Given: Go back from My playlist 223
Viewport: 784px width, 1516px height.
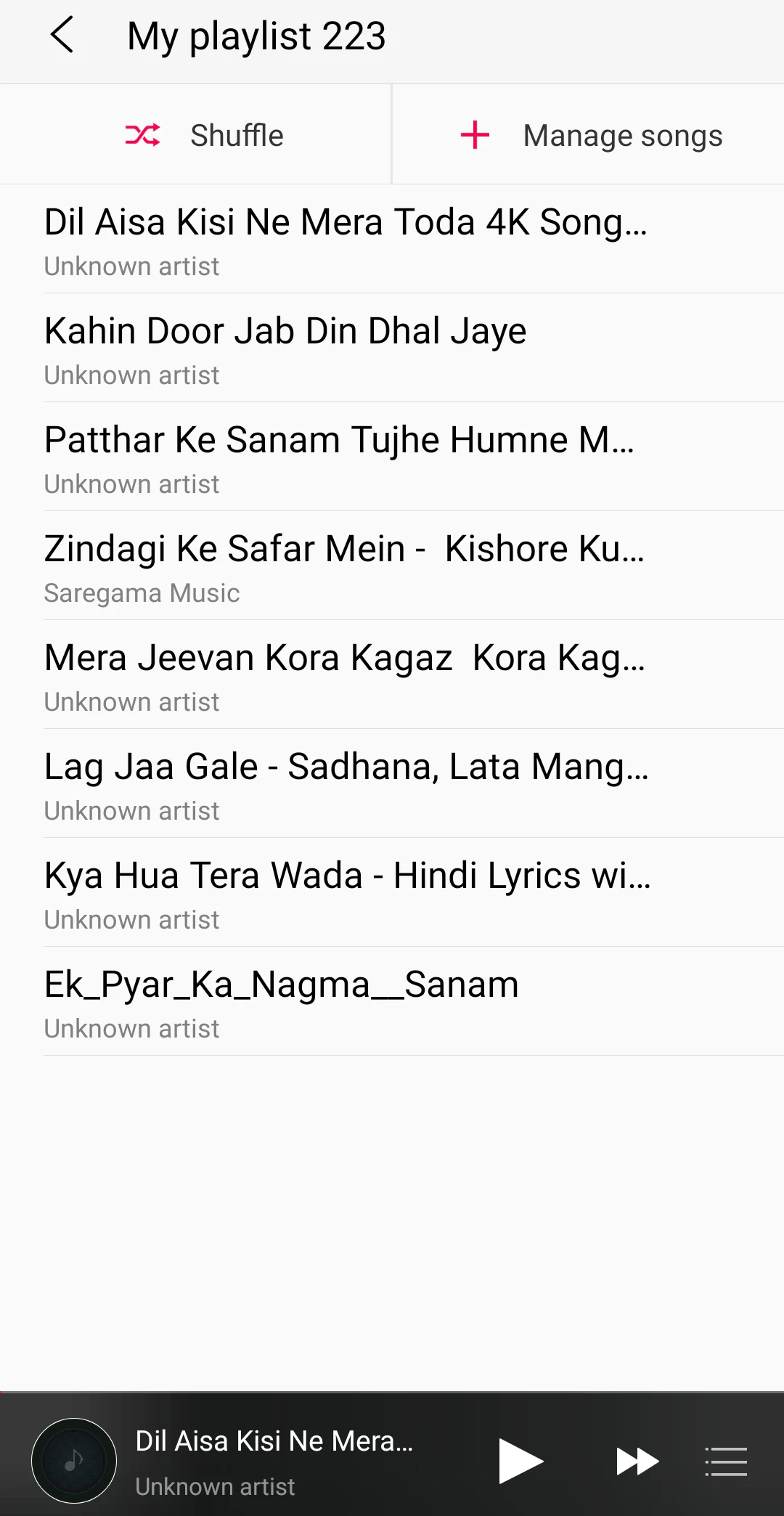Looking at the screenshot, I should (x=62, y=36).
